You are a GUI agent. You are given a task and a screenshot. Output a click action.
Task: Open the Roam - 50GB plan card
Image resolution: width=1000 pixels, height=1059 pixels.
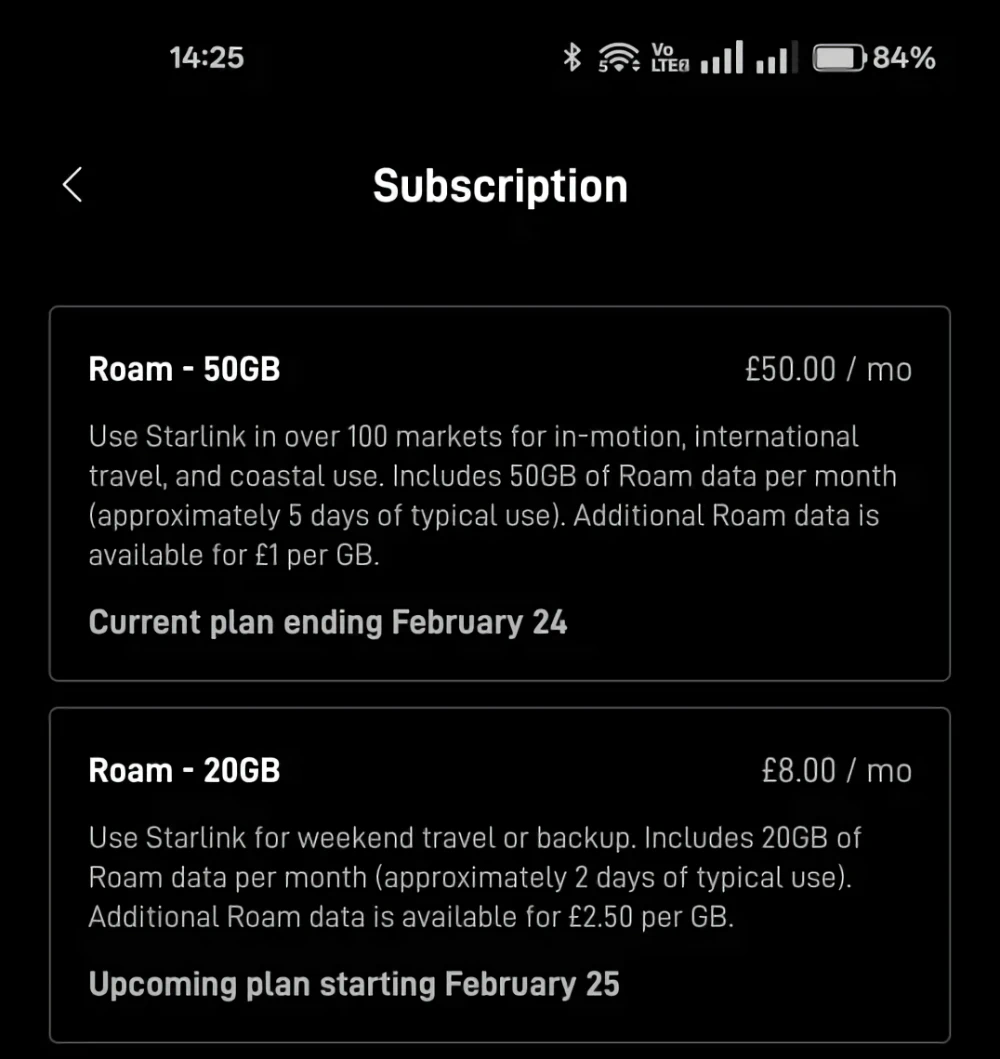499,493
